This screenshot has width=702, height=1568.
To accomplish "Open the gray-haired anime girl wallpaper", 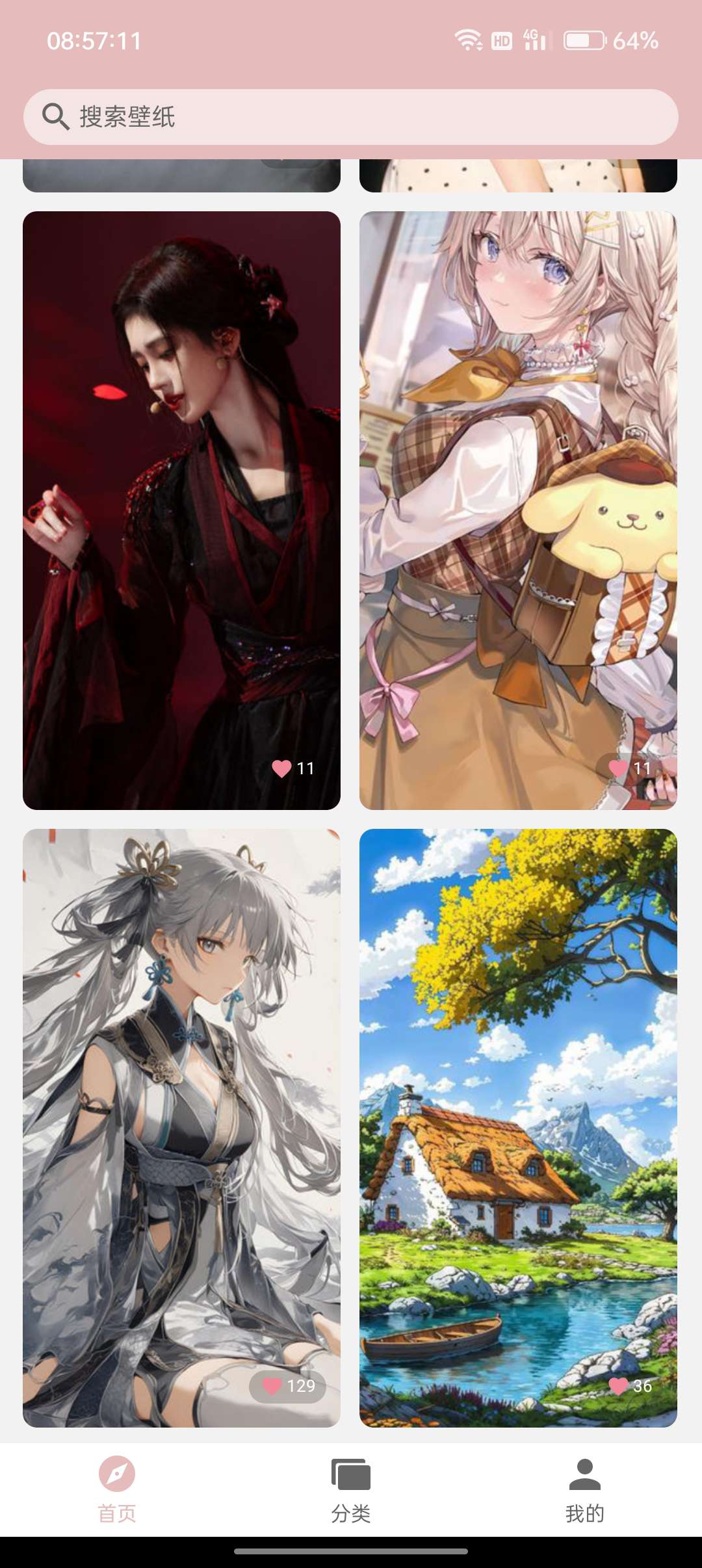I will [181, 1105].
